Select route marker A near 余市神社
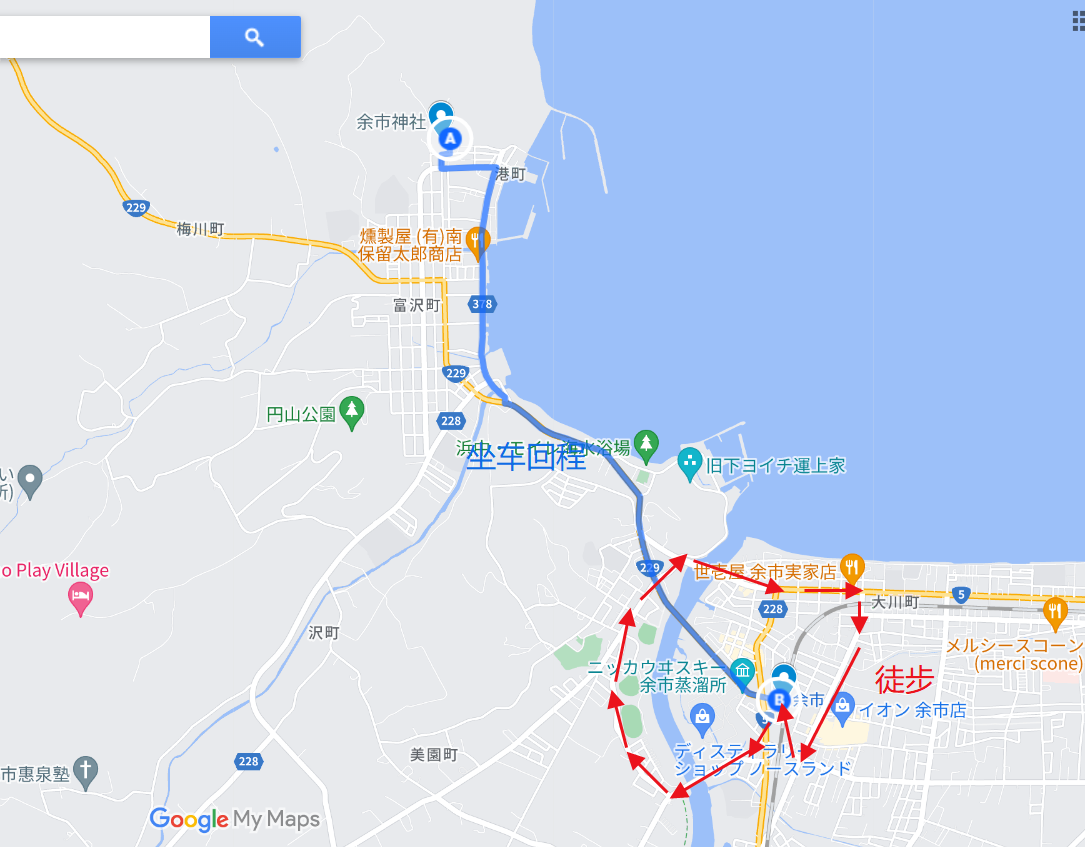Viewport: 1085px width, 847px height. (450, 139)
